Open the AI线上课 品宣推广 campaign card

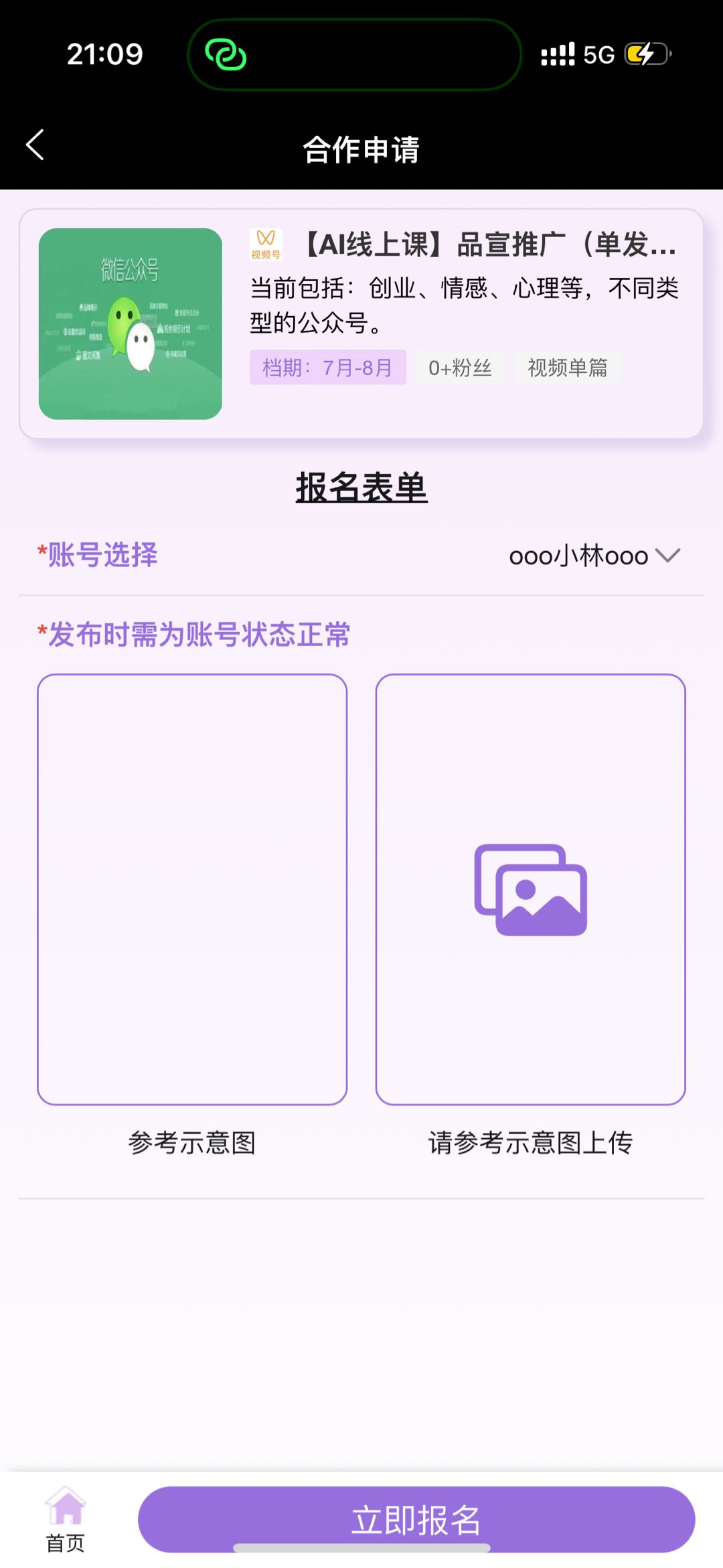361,324
